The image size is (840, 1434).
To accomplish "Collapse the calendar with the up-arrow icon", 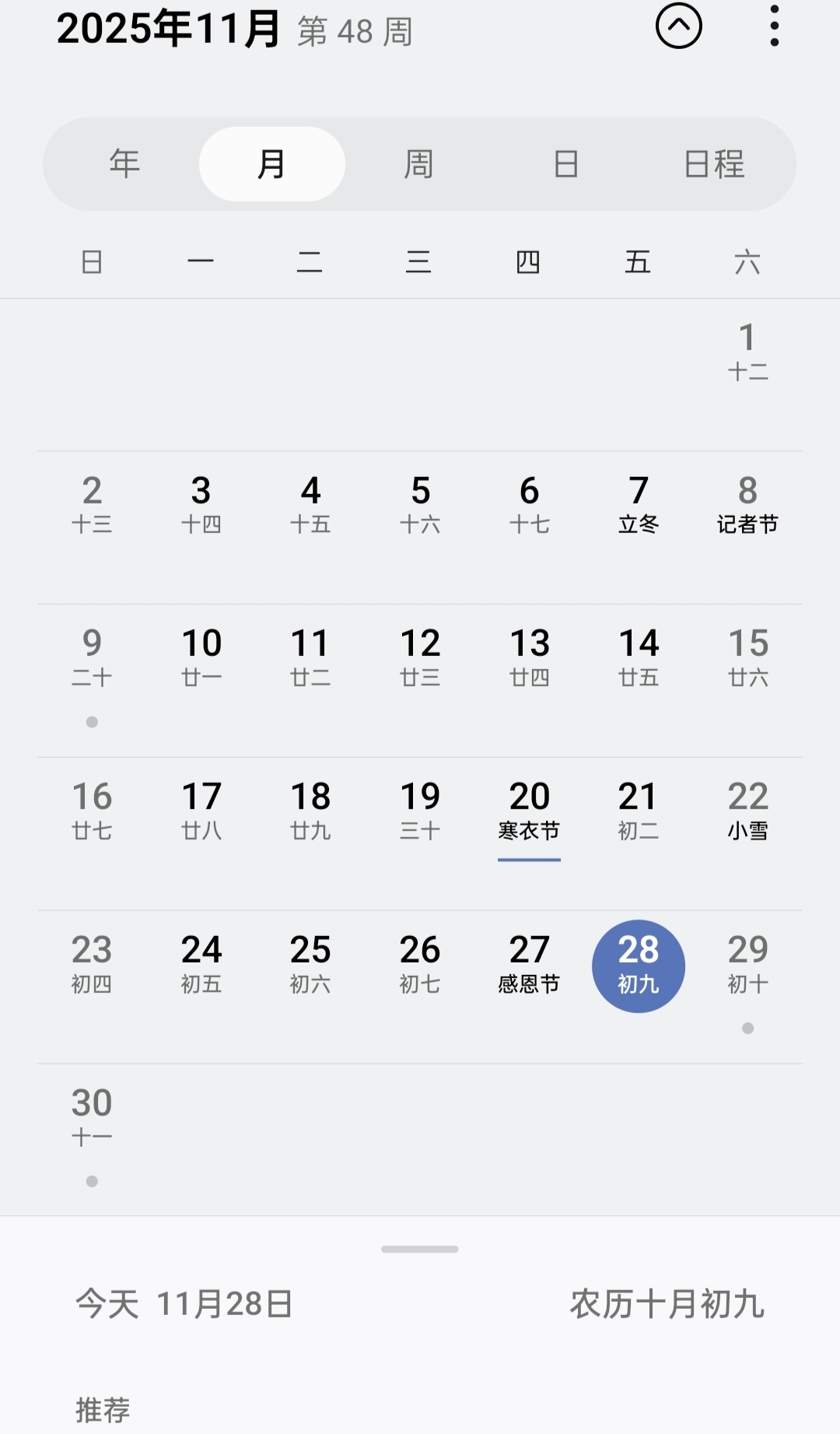I will point(678,26).
